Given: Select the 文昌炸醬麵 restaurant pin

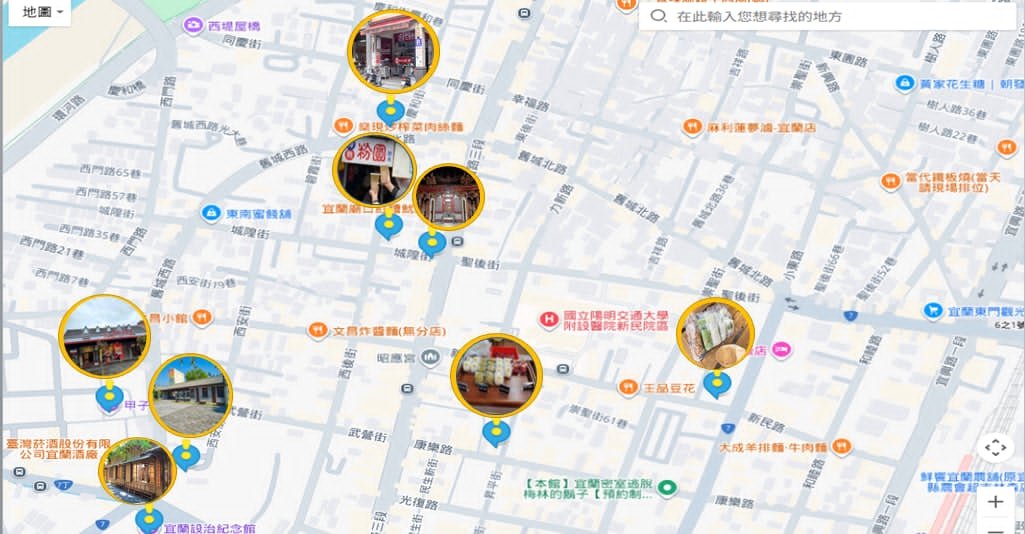Looking at the screenshot, I should point(318,329).
